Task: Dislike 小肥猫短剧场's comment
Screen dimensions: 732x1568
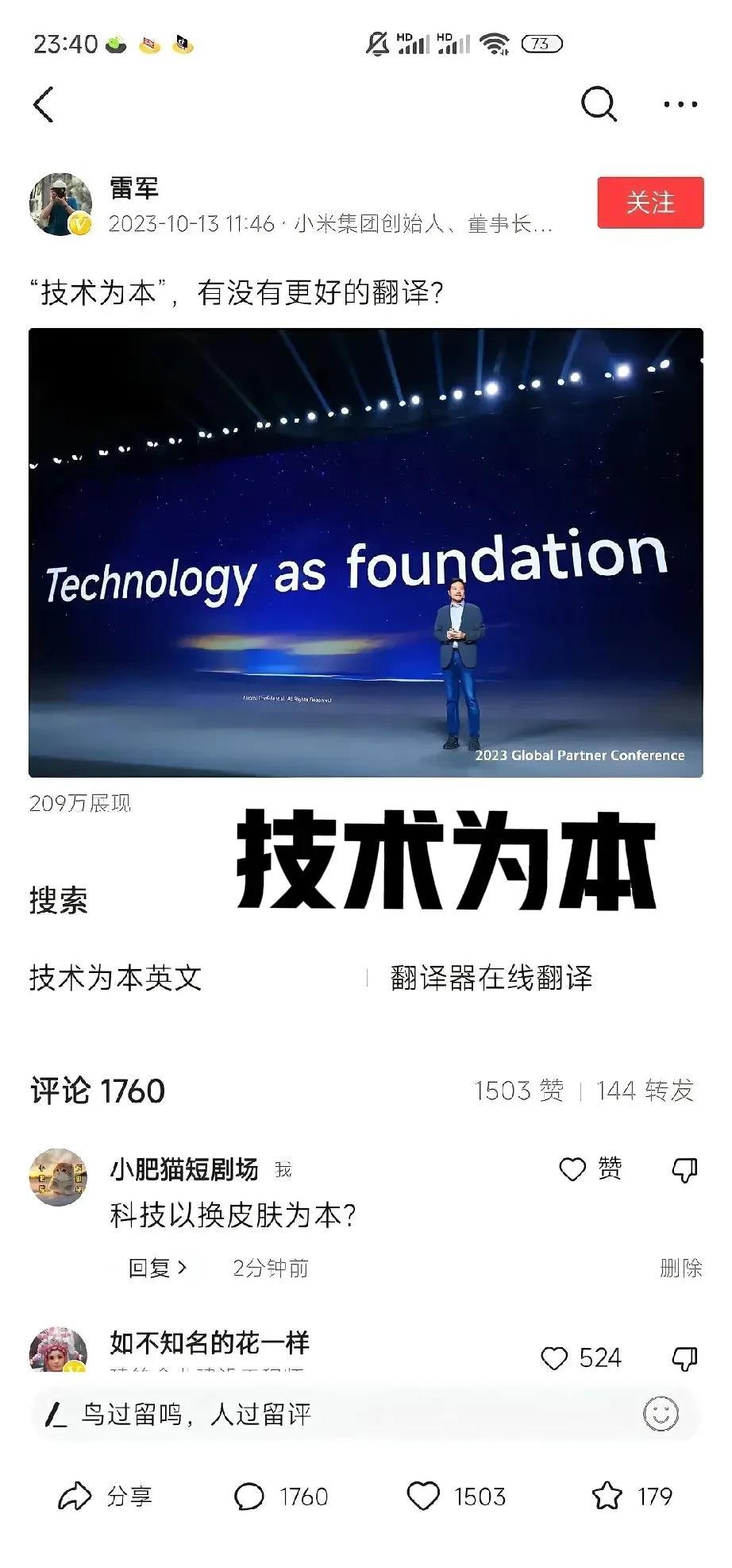Action: [684, 1169]
